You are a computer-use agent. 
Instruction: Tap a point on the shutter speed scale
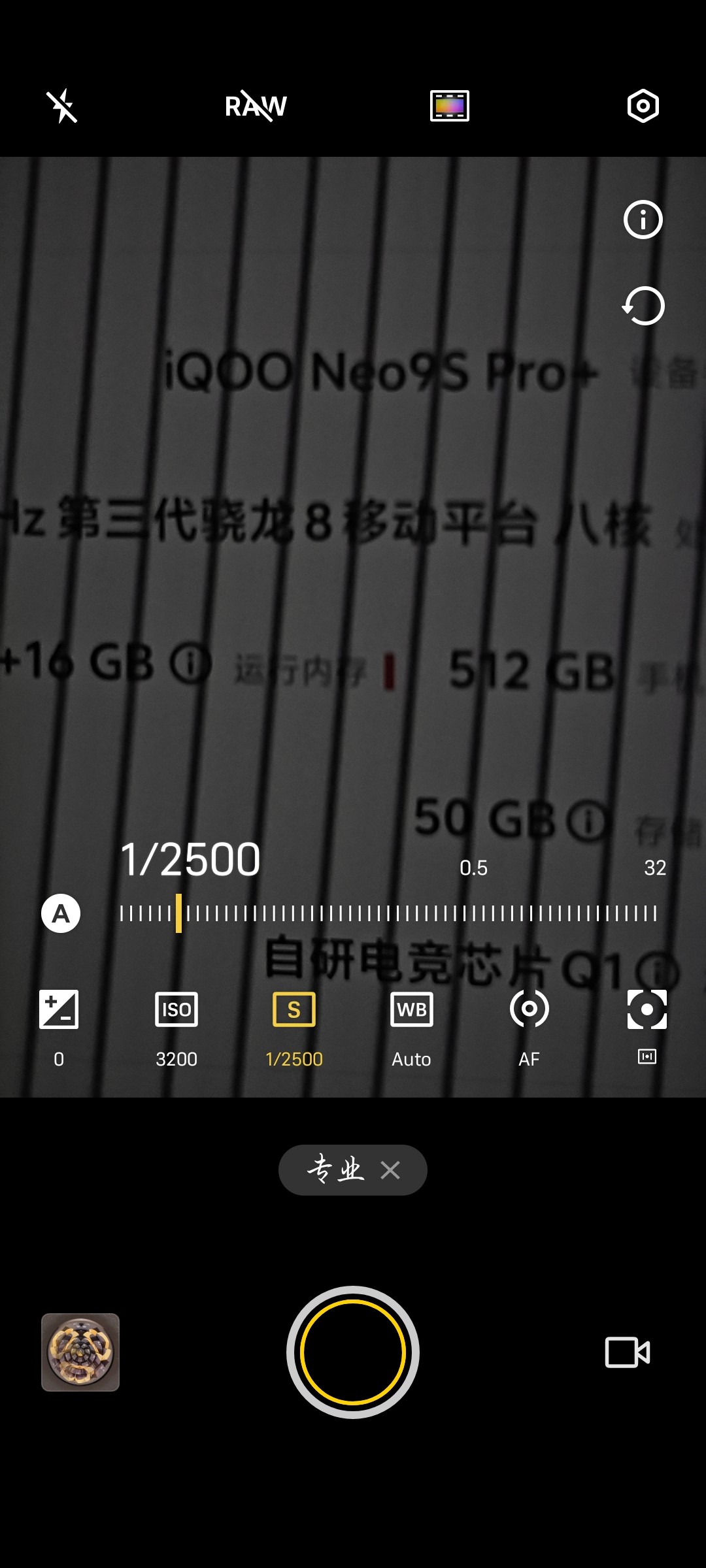(x=418, y=913)
